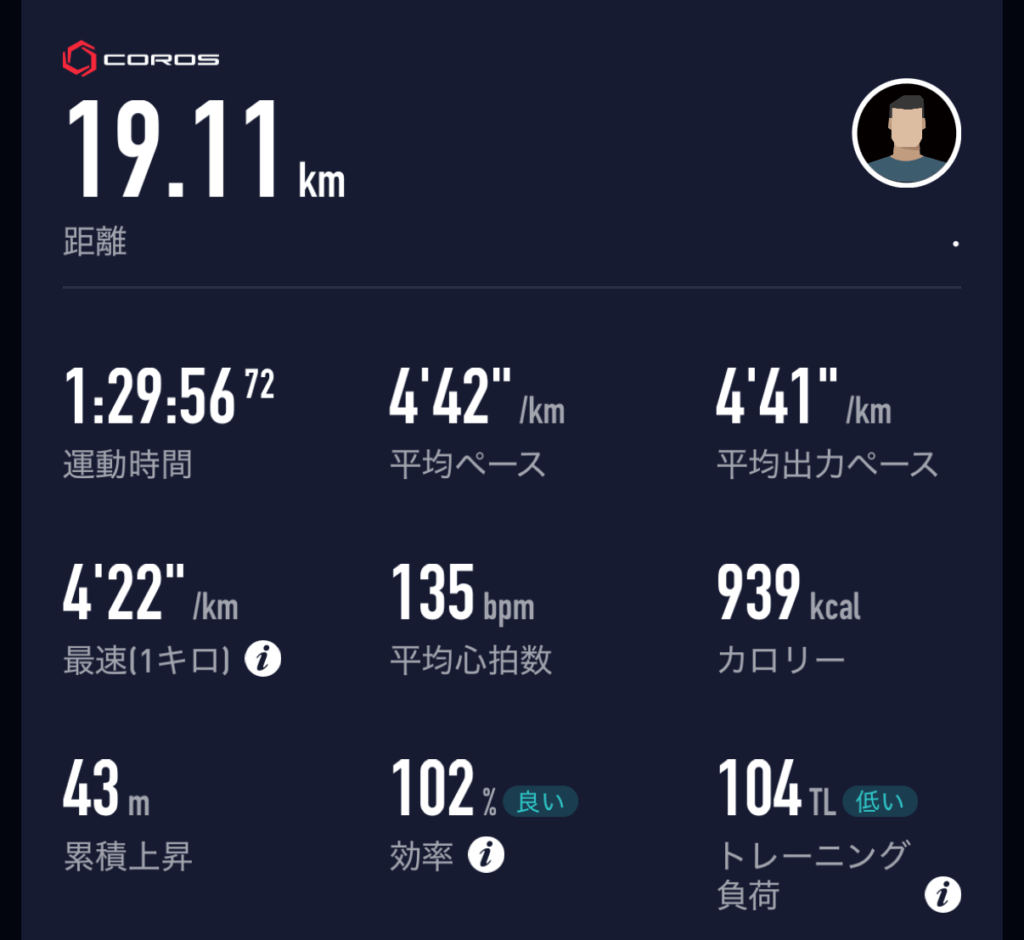Viewport: 1024px width, 940px height.
Task: Open the user profile avatar
Action: 906,133
